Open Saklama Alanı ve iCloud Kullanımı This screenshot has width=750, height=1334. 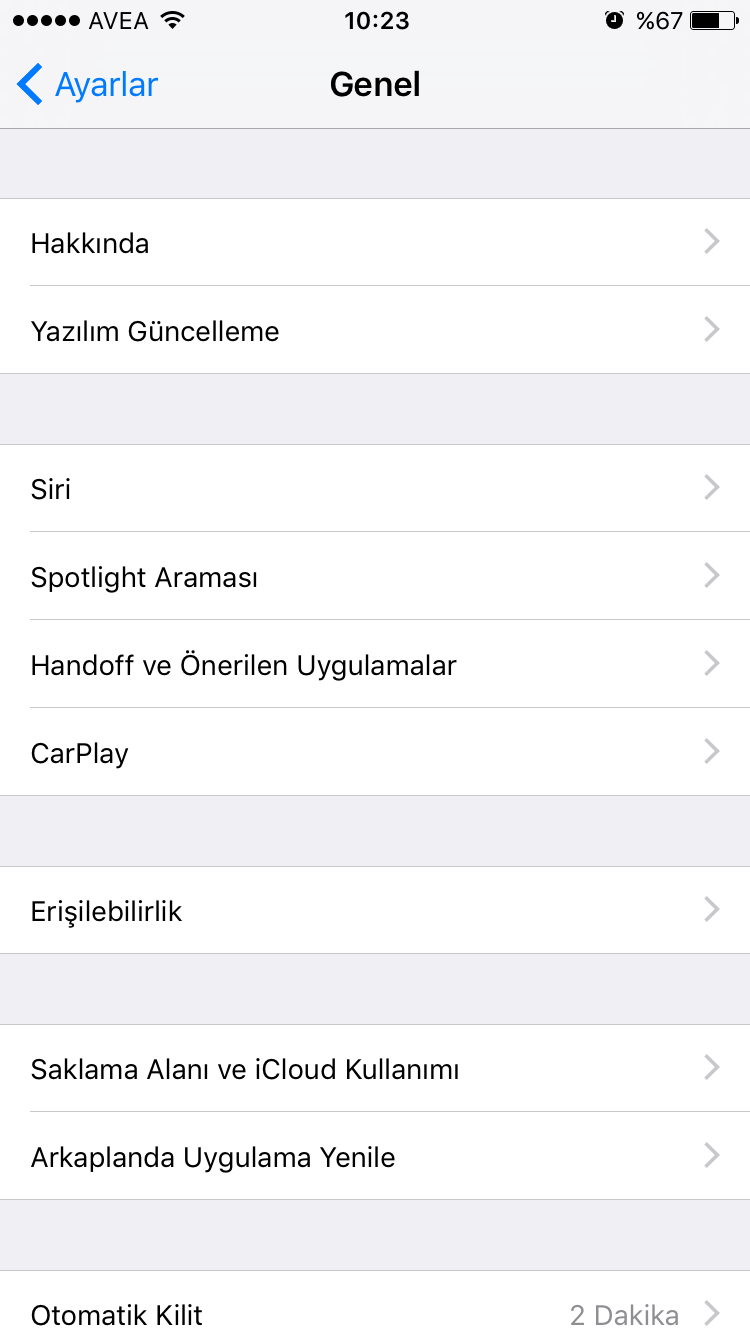[375, 1069]
